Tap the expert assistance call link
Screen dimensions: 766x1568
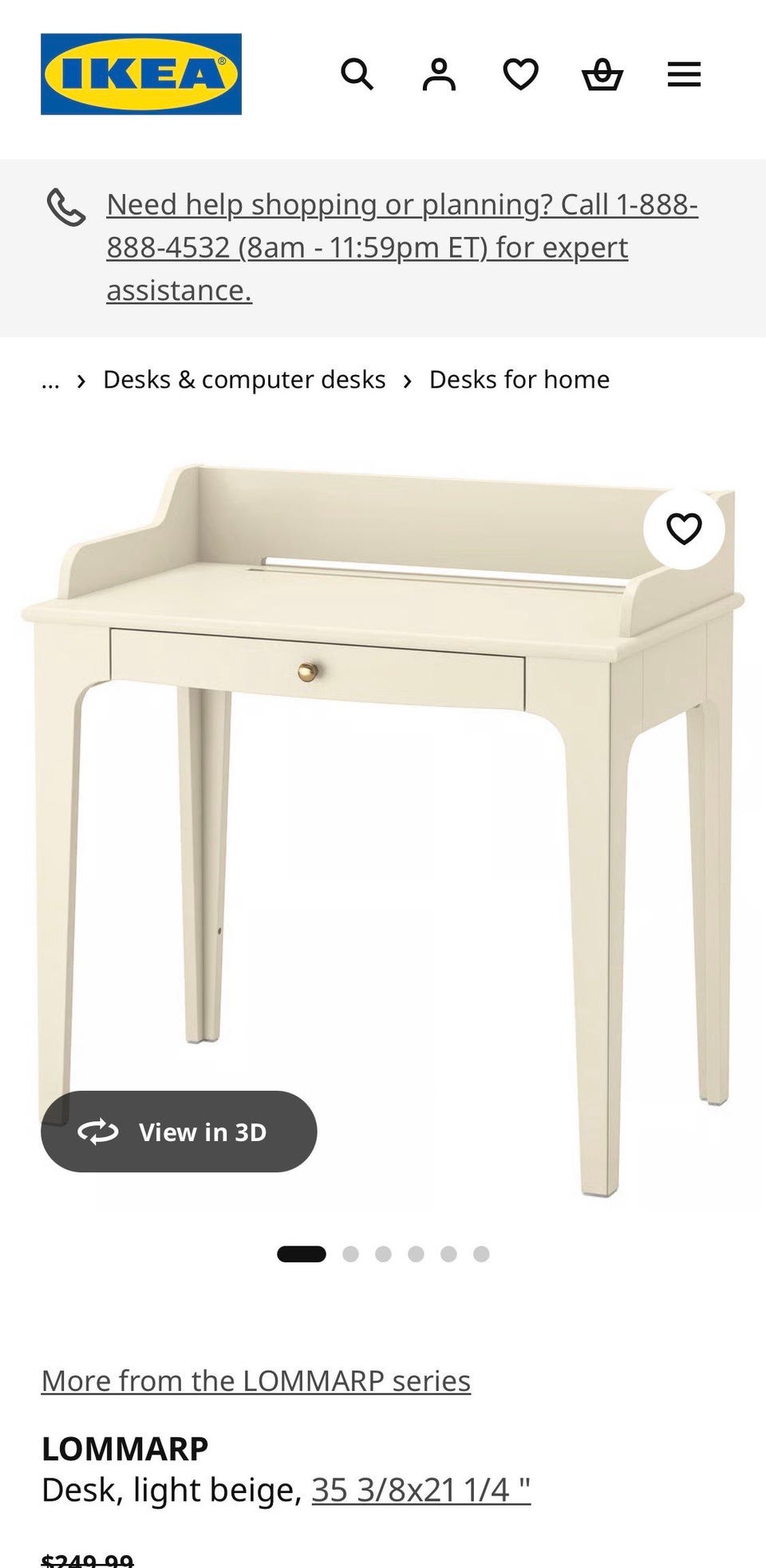(402, 247)
